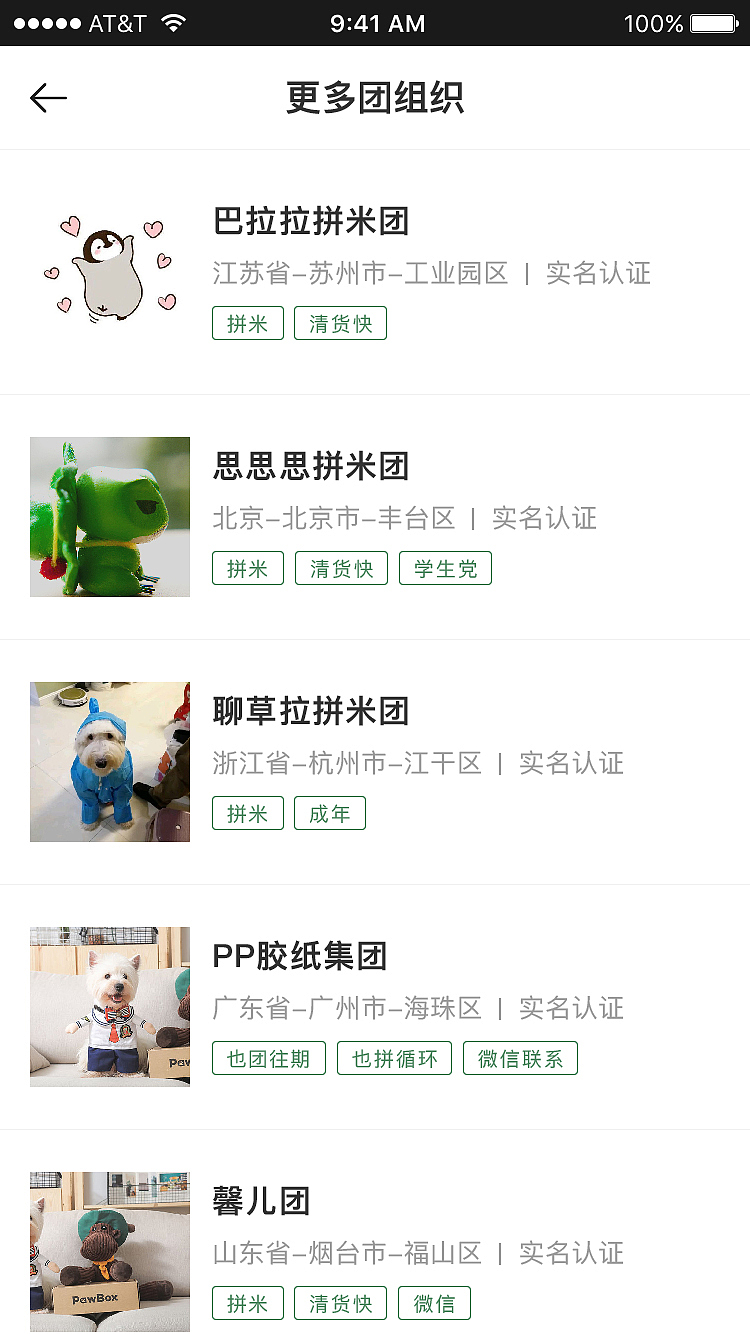Tap the 微信 tag under 馨儿团
This screenshot has height=1334, width=750.
coord(434,1302)
